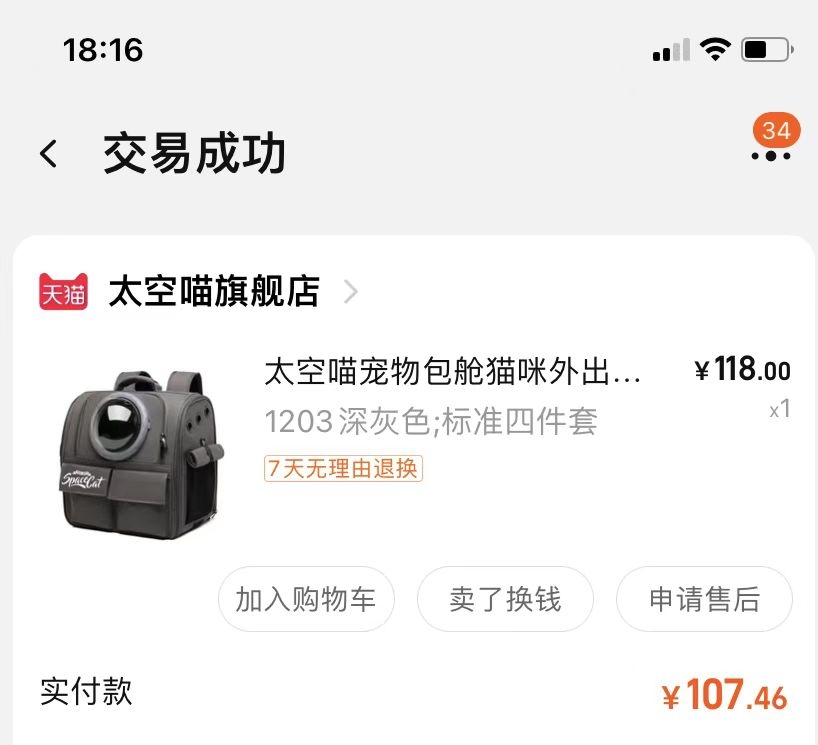Viewport: 818px width, 745px height.
Task: Open the pet backpack product image
Action: tap(142, 453)
